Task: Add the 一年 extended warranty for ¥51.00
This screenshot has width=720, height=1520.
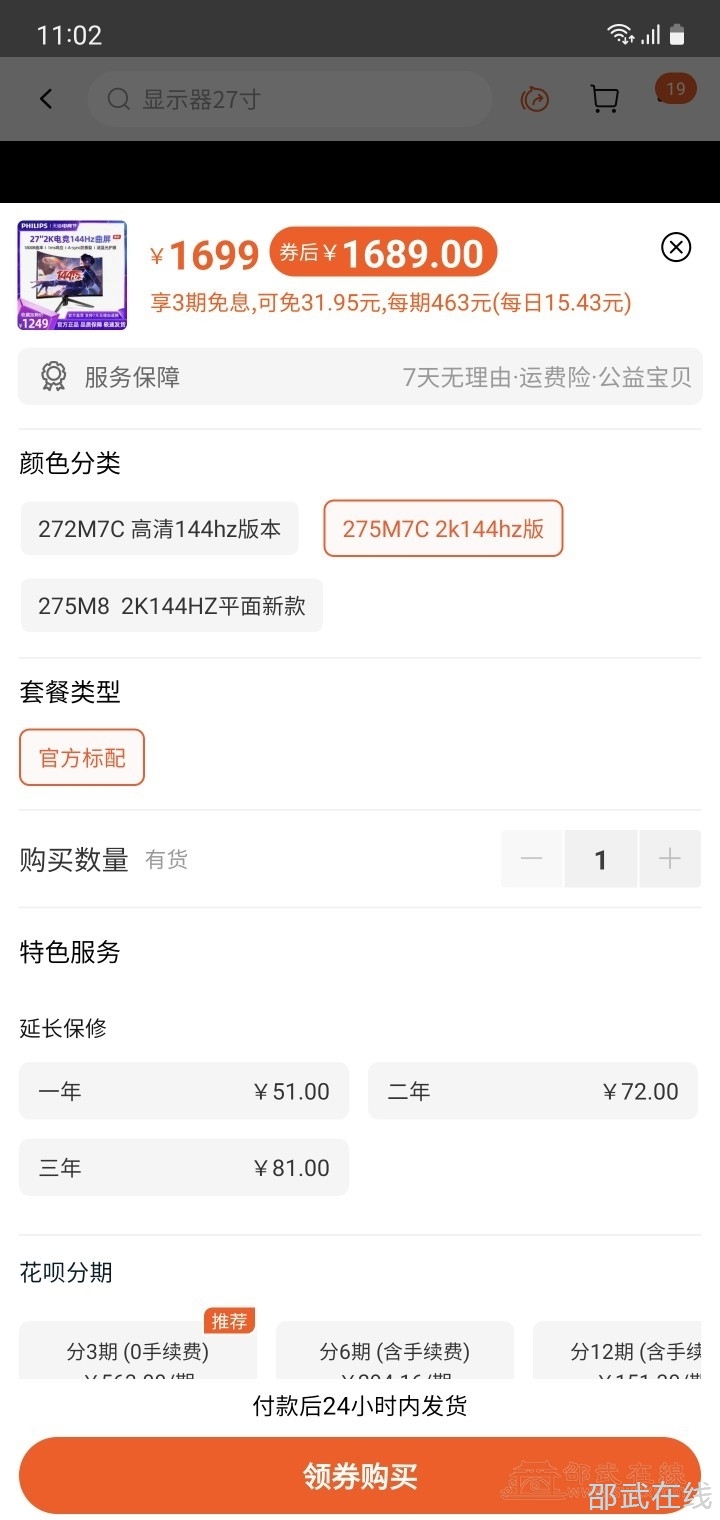Action: pyautogui.click(x=184, y=1091)
